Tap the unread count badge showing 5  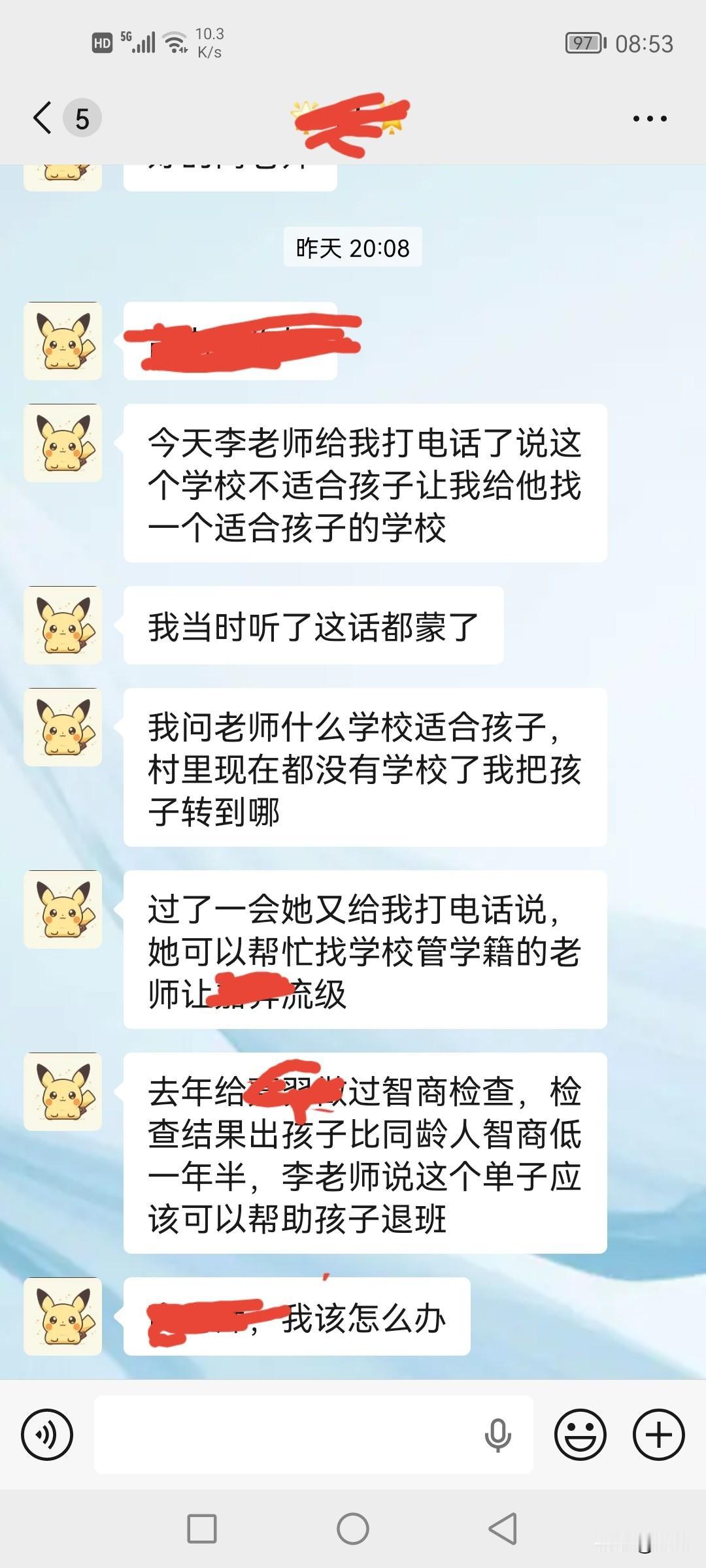pyautogui.click(x=81, y=118)
